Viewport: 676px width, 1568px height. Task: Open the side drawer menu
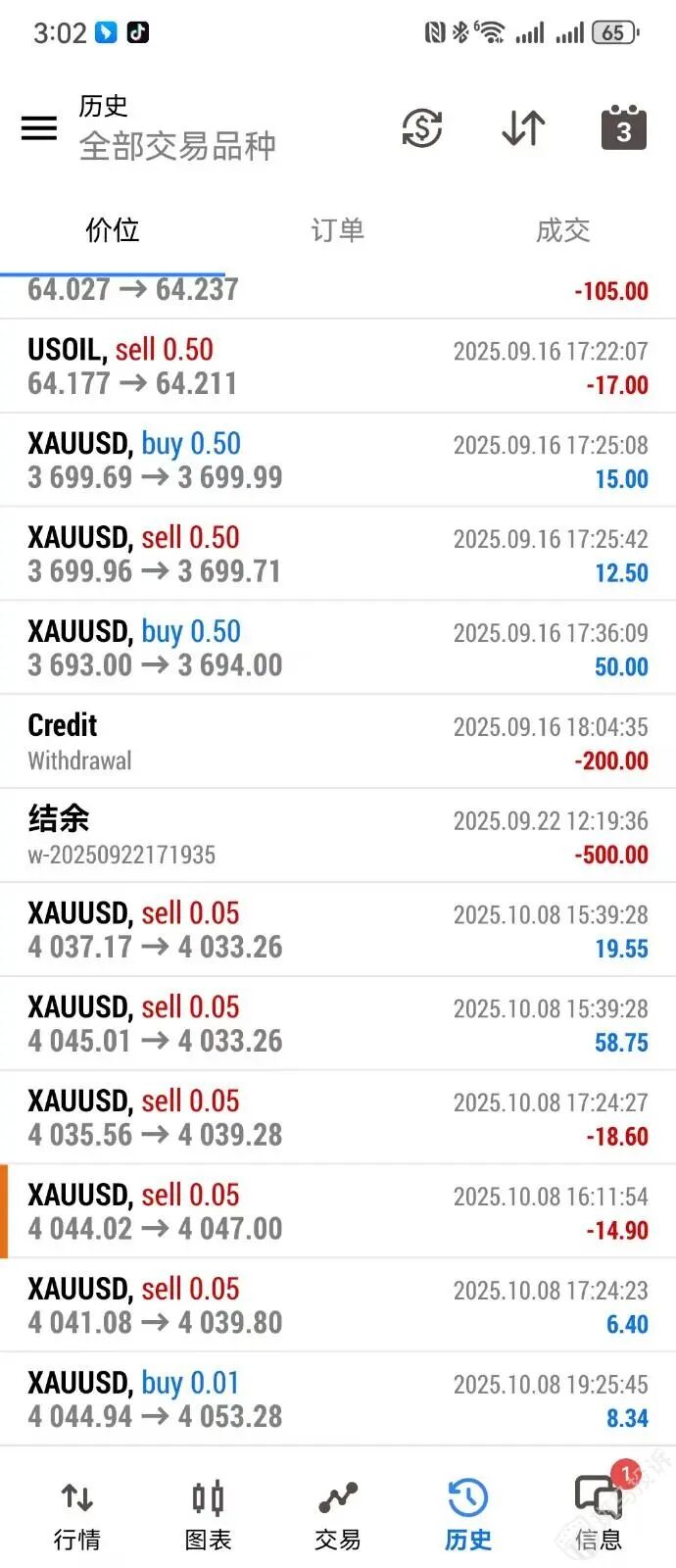[39, 128]
